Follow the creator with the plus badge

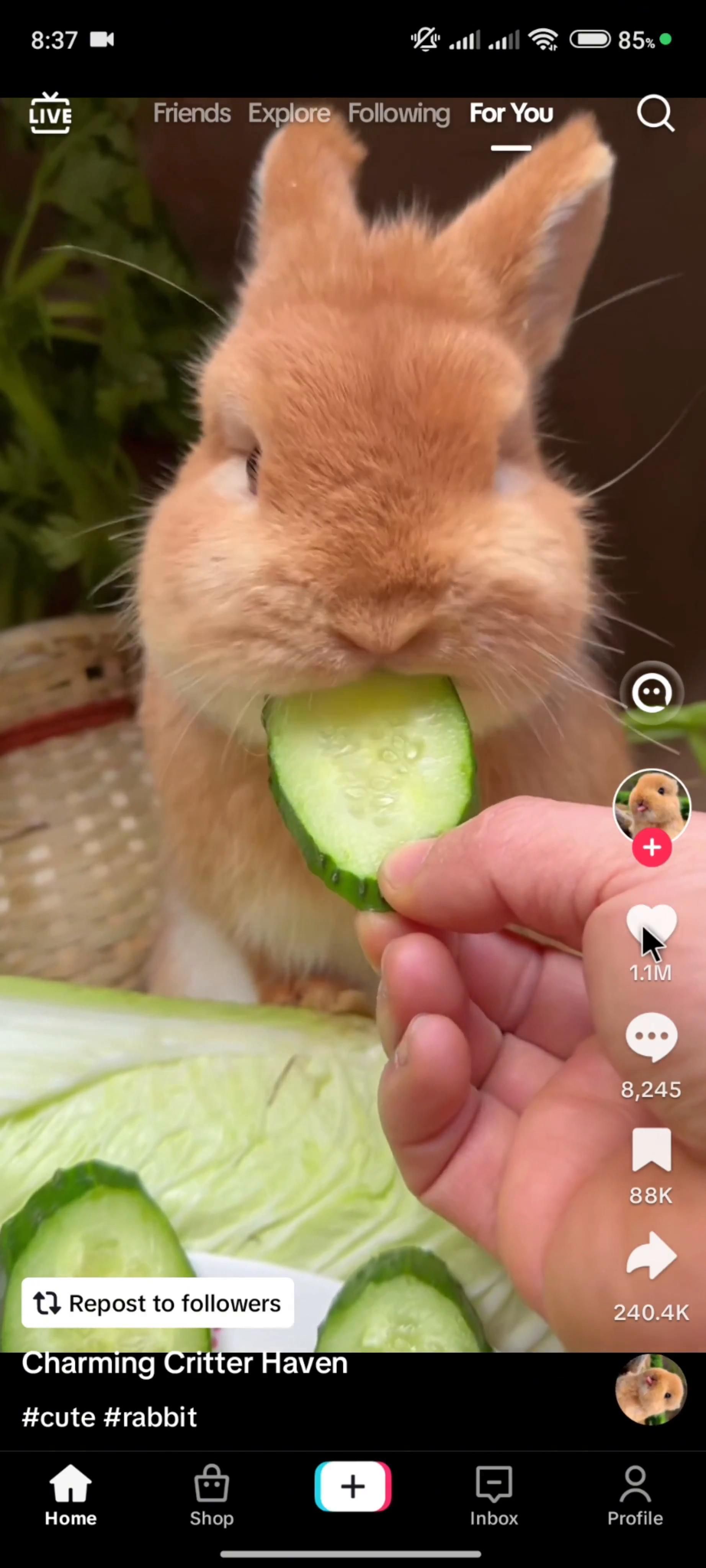pos(651,847)
